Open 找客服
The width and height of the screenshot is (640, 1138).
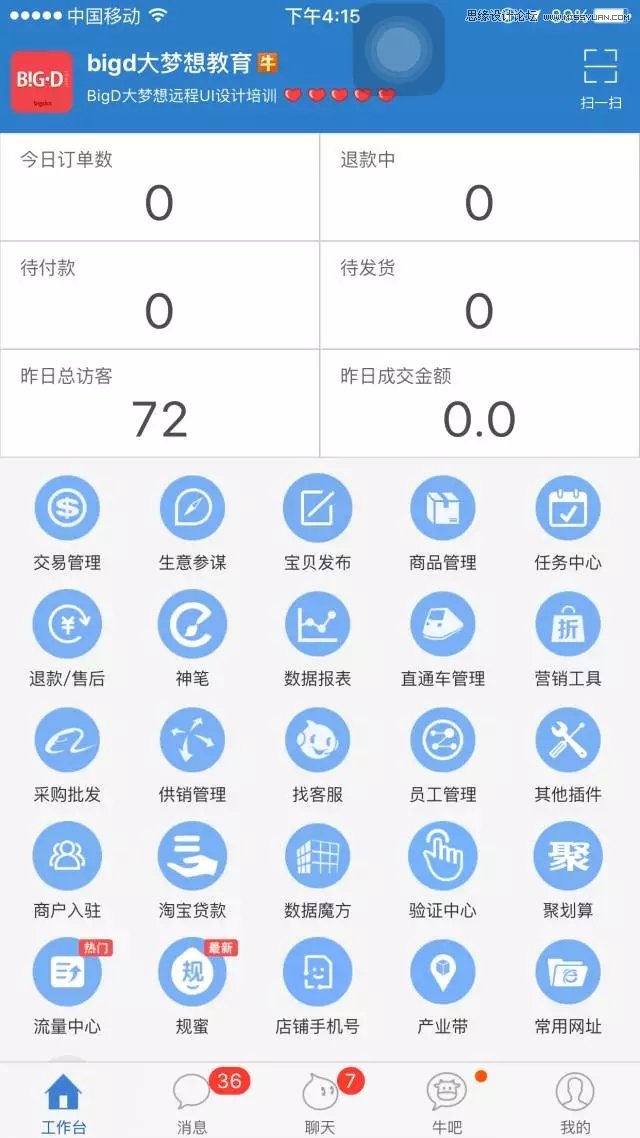[318, 753]
